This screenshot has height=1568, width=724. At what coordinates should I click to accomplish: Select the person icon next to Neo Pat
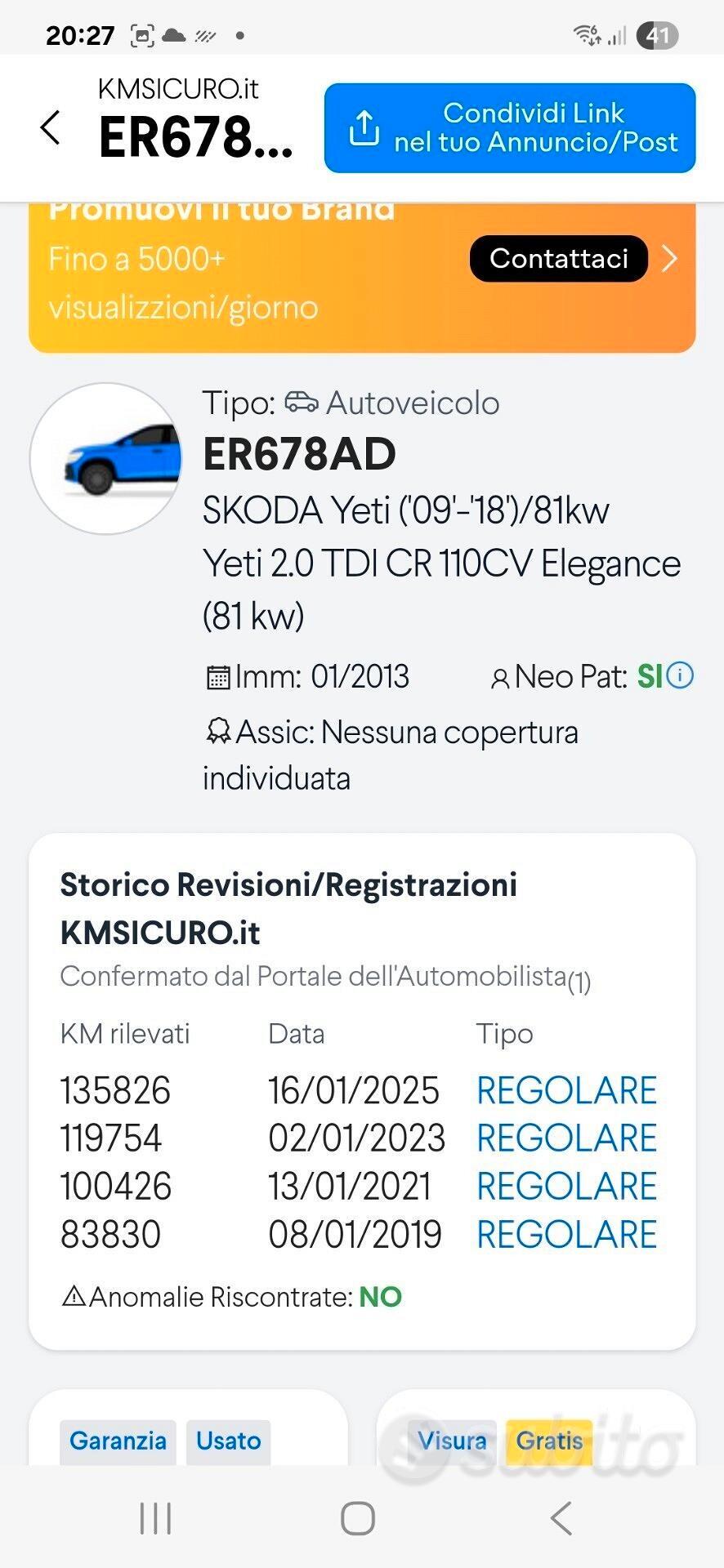coord(500,676)
